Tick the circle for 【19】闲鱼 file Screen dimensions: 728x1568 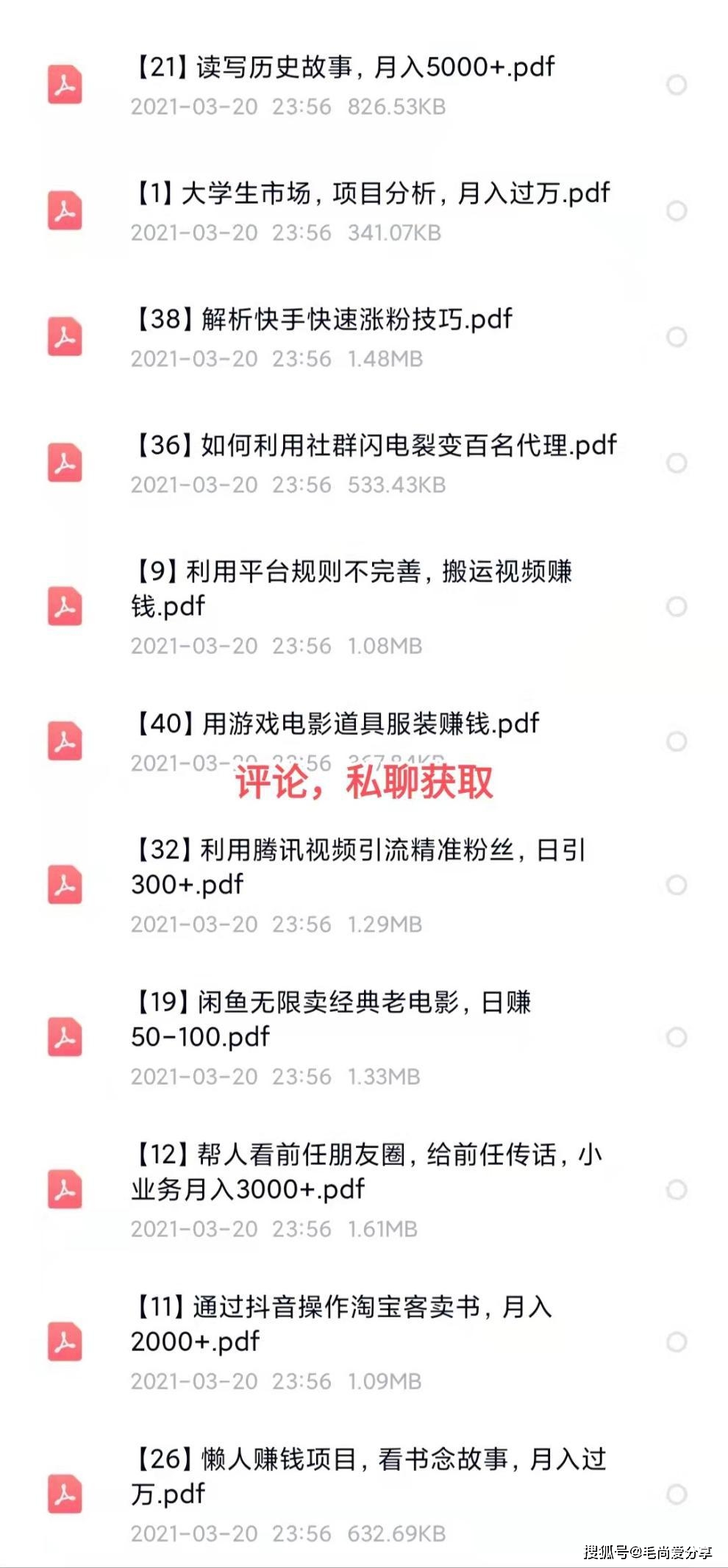click(677, 1037)
